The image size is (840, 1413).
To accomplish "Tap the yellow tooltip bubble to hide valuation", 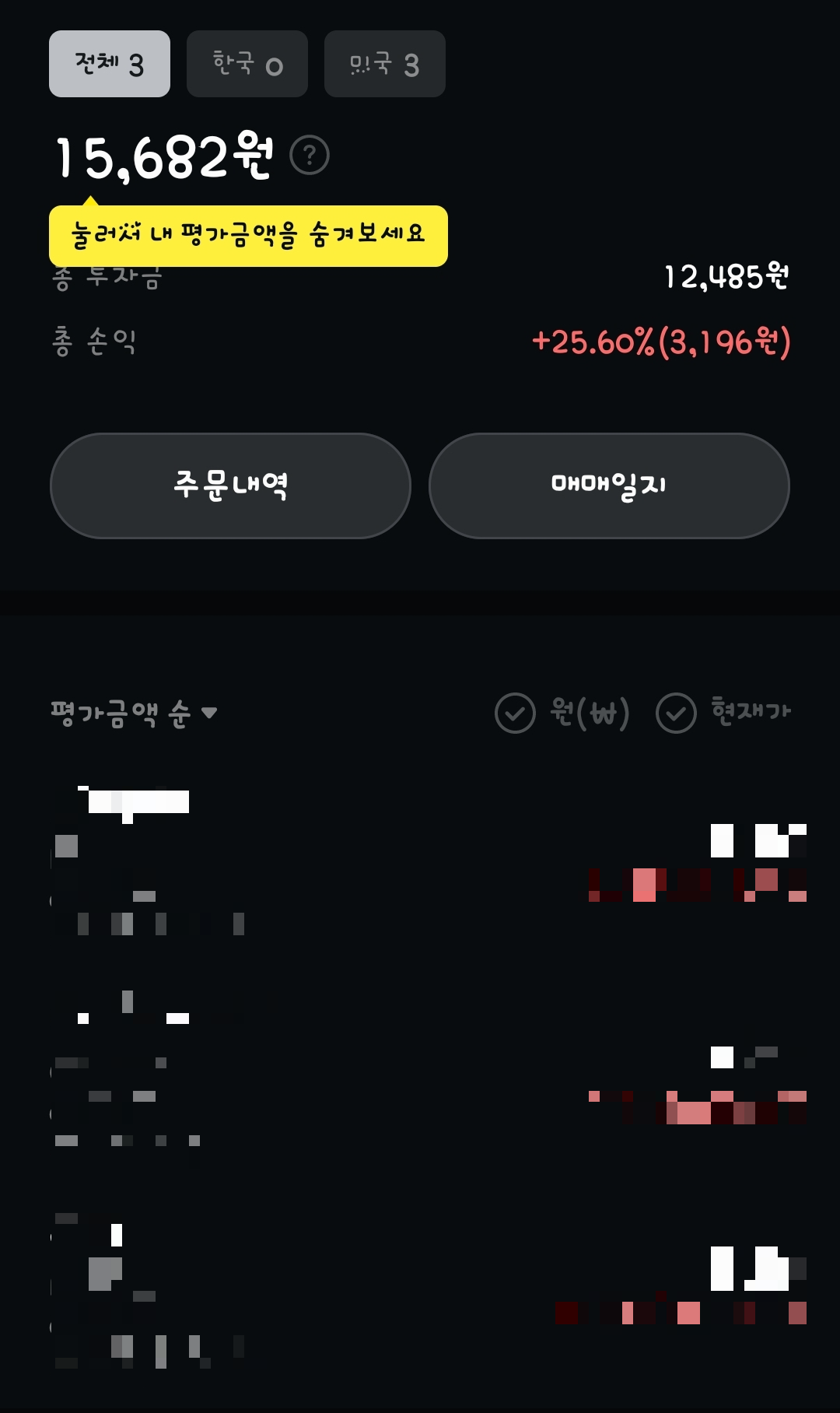I will click(249, 233).
